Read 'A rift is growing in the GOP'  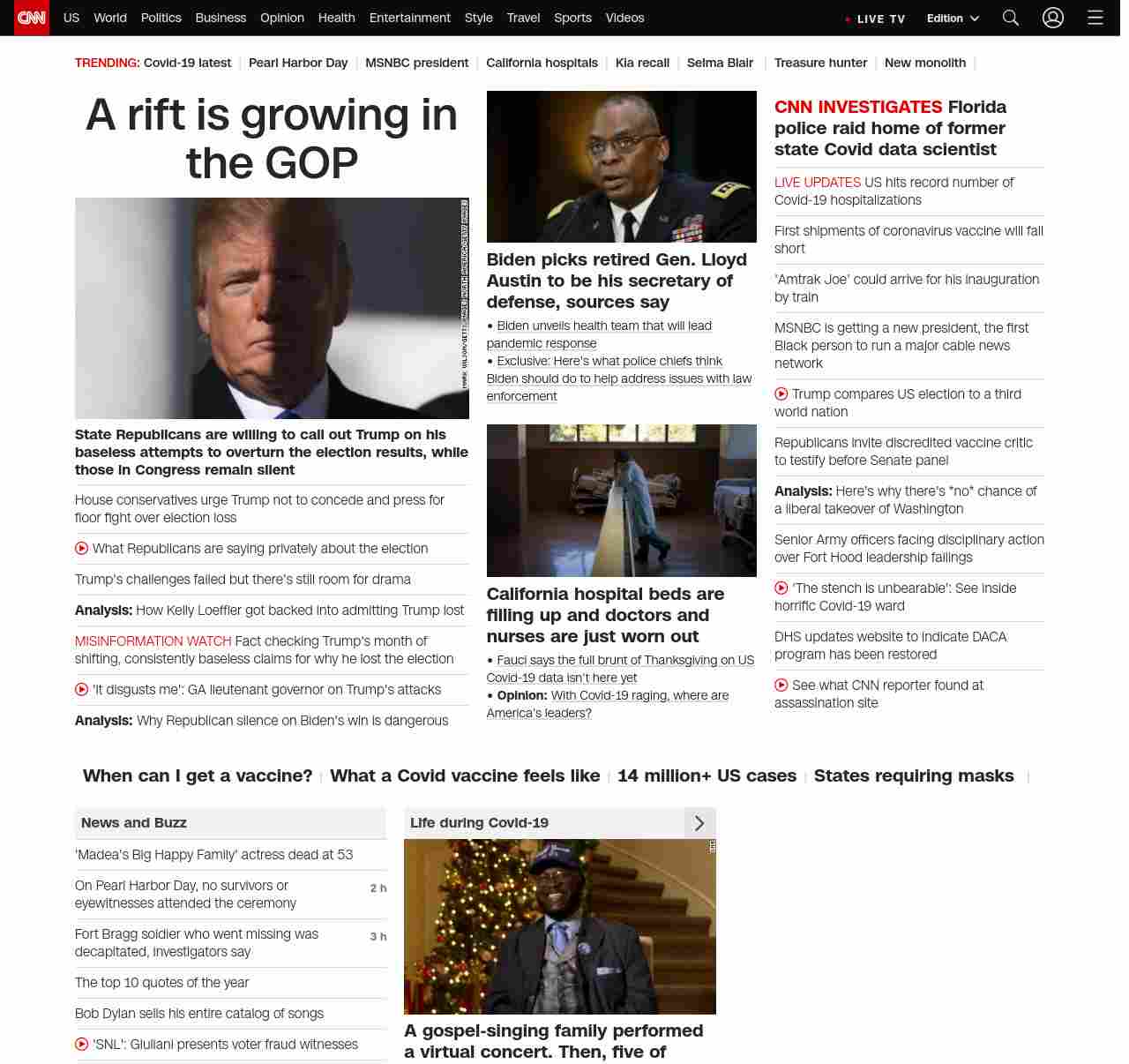(x=272, y=139)
